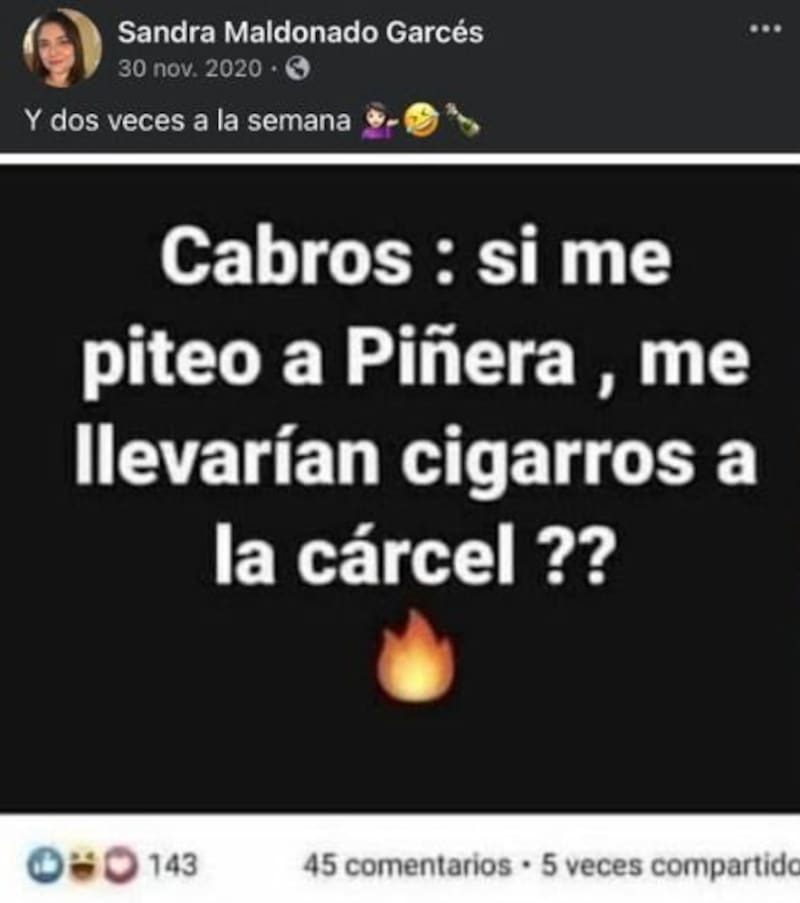Open Sandra Maldonado Garcés' profile picture
800x903 pixels.
[61, 48]
